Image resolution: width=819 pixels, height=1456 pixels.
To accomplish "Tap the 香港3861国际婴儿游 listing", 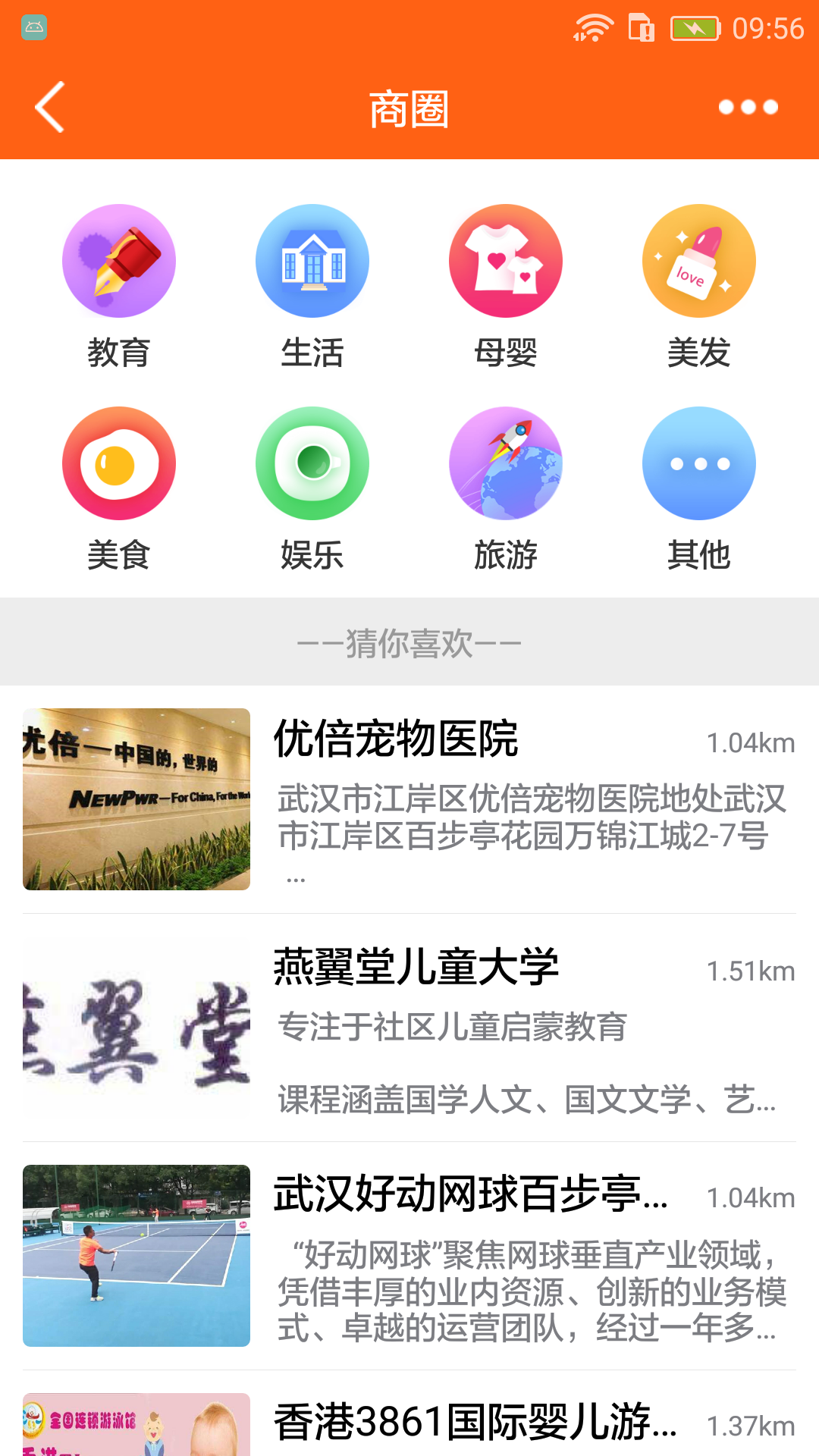I will coord(409,1423).
